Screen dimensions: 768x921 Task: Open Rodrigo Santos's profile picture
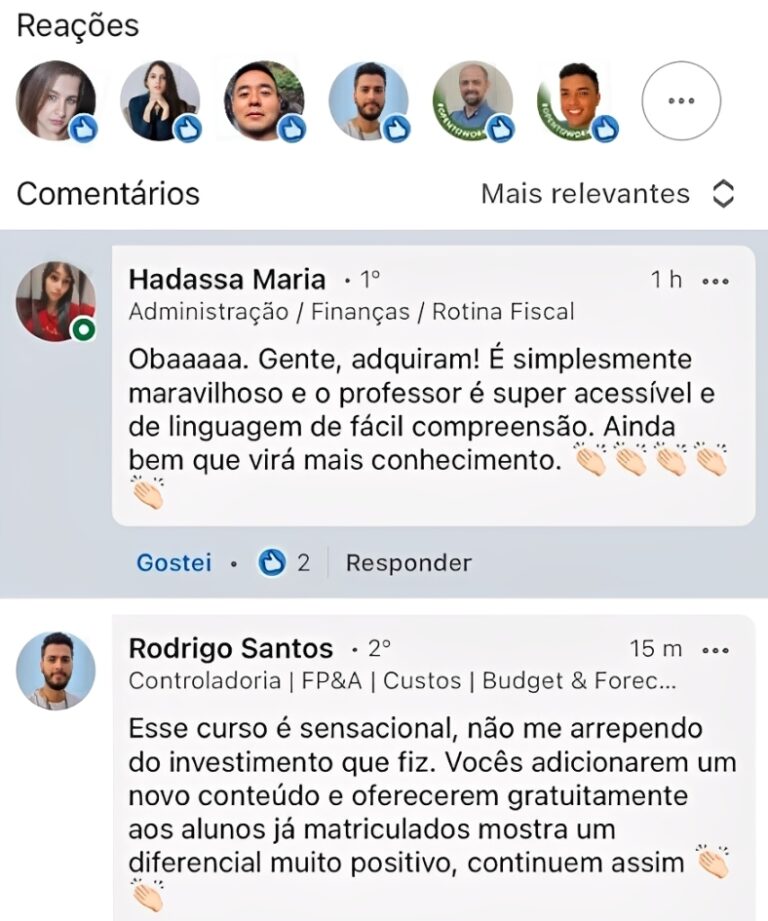point(55,670)
